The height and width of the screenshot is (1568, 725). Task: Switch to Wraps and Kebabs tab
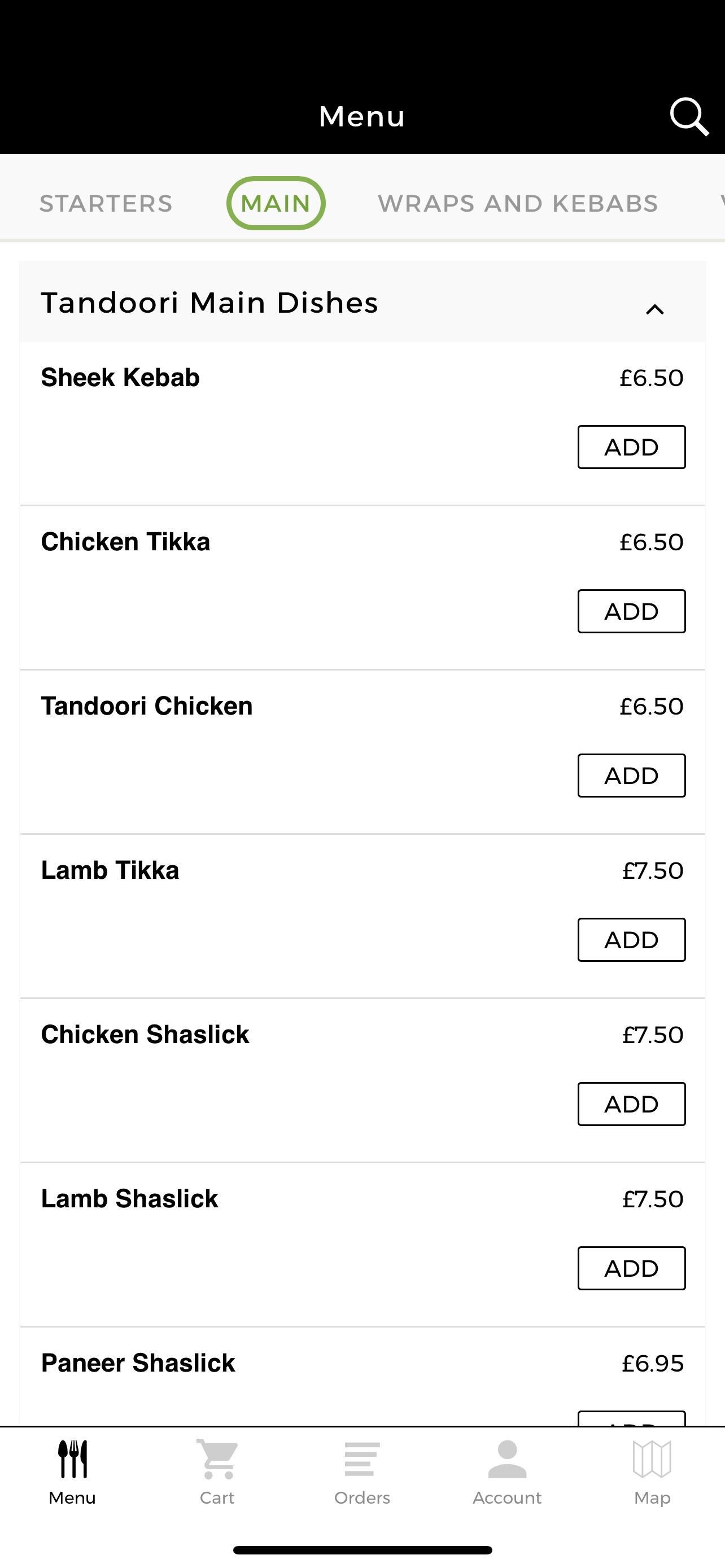[x=518, y=203]
